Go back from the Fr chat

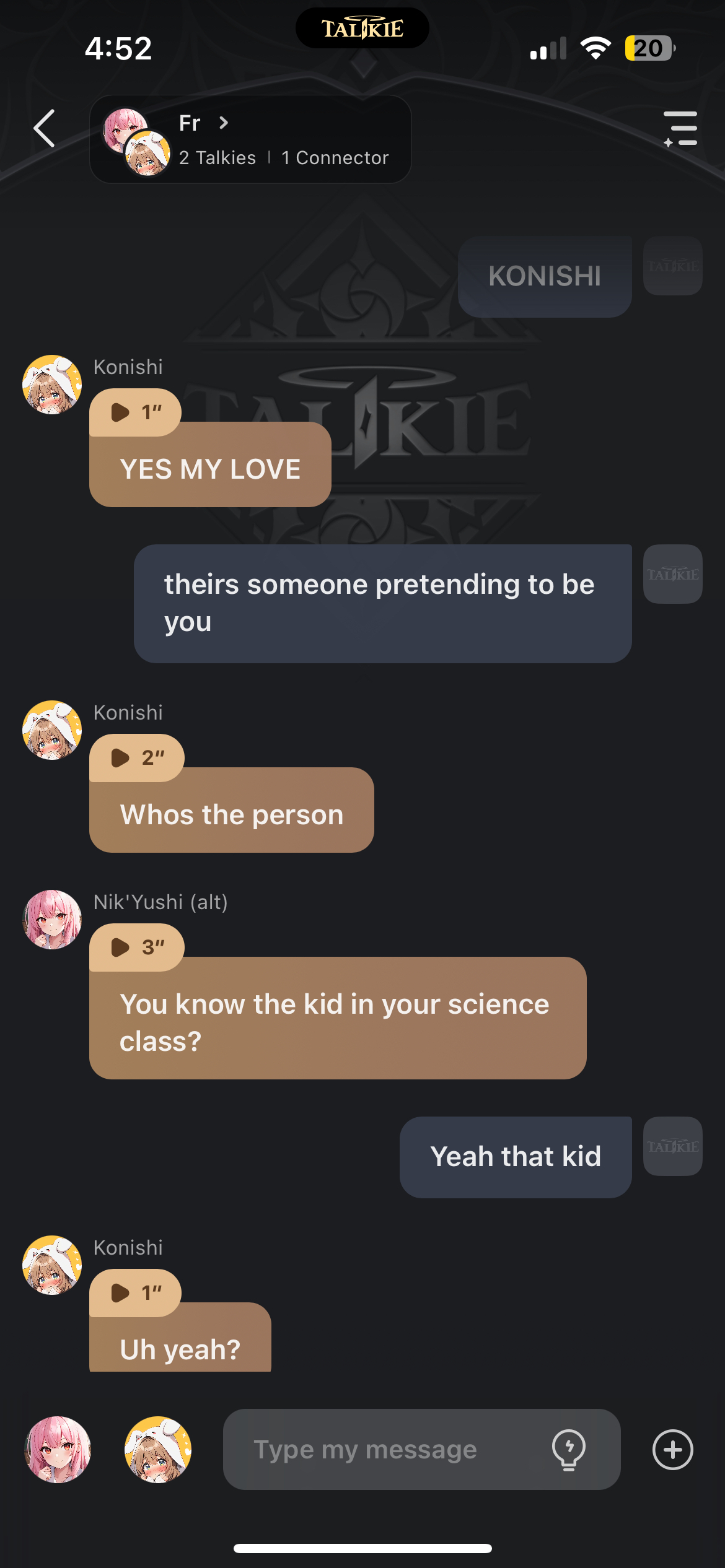pyautogui.click(x=45, y=128)
